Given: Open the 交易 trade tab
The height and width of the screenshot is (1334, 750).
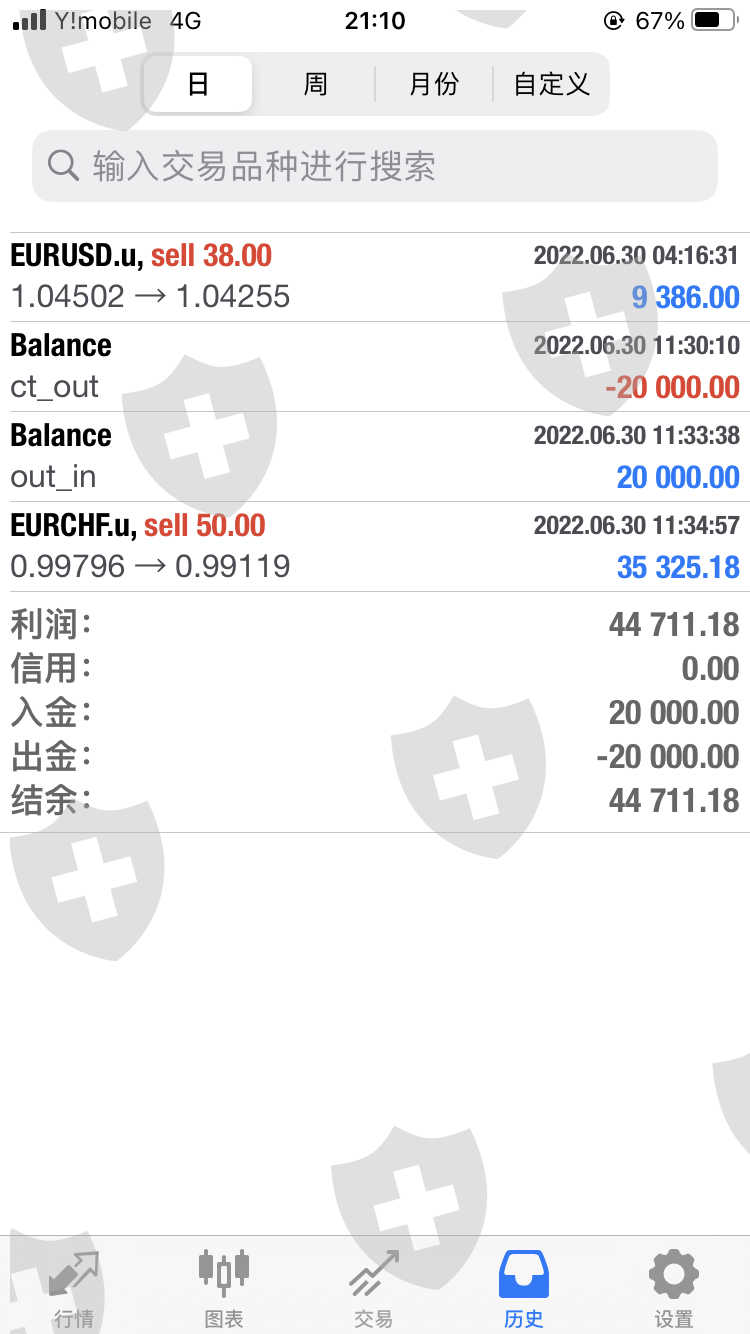Looking at the screenshot, I should tap(374, 1288).
